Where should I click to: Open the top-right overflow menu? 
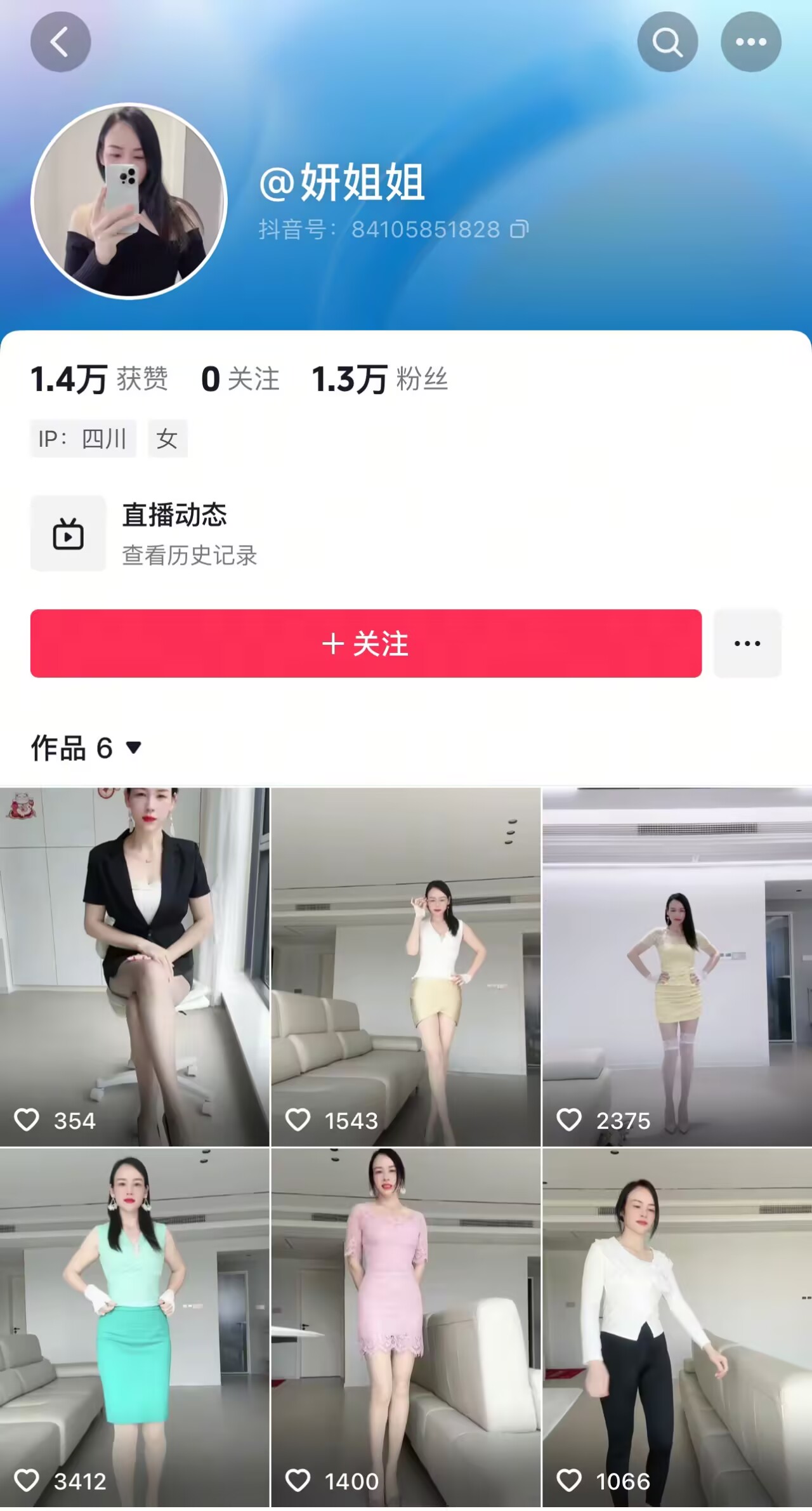tap(750, 42)
